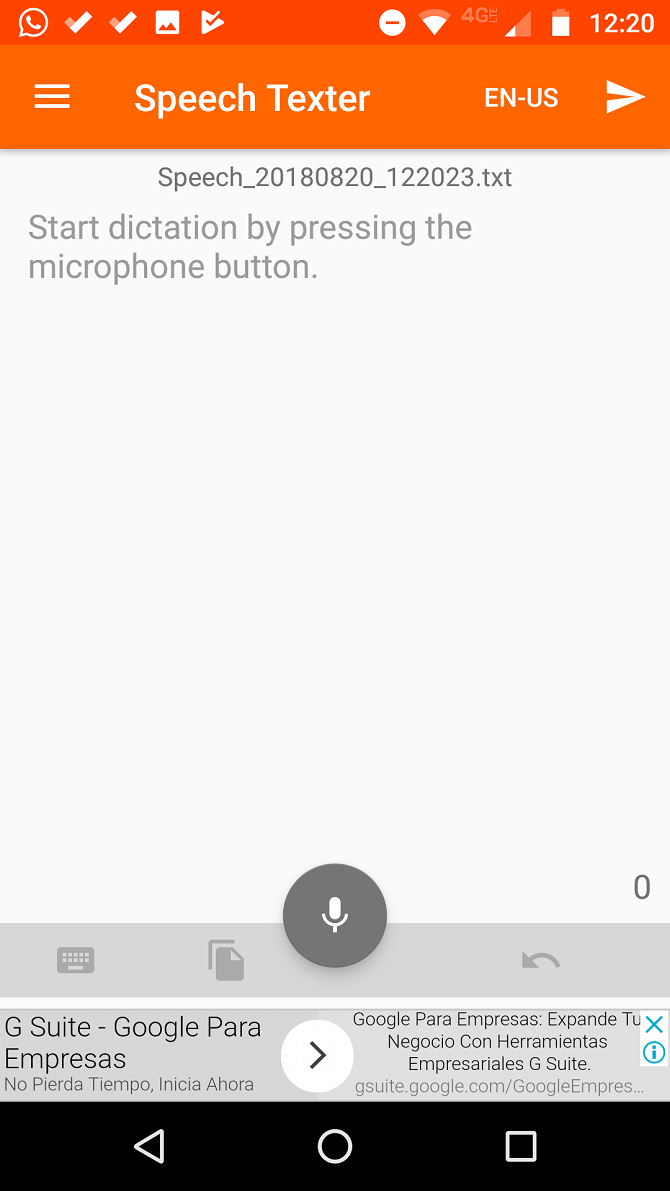The image size is (670, 1191).
Task: Open the G Suite ad arrow
Action: [317, 1055]
